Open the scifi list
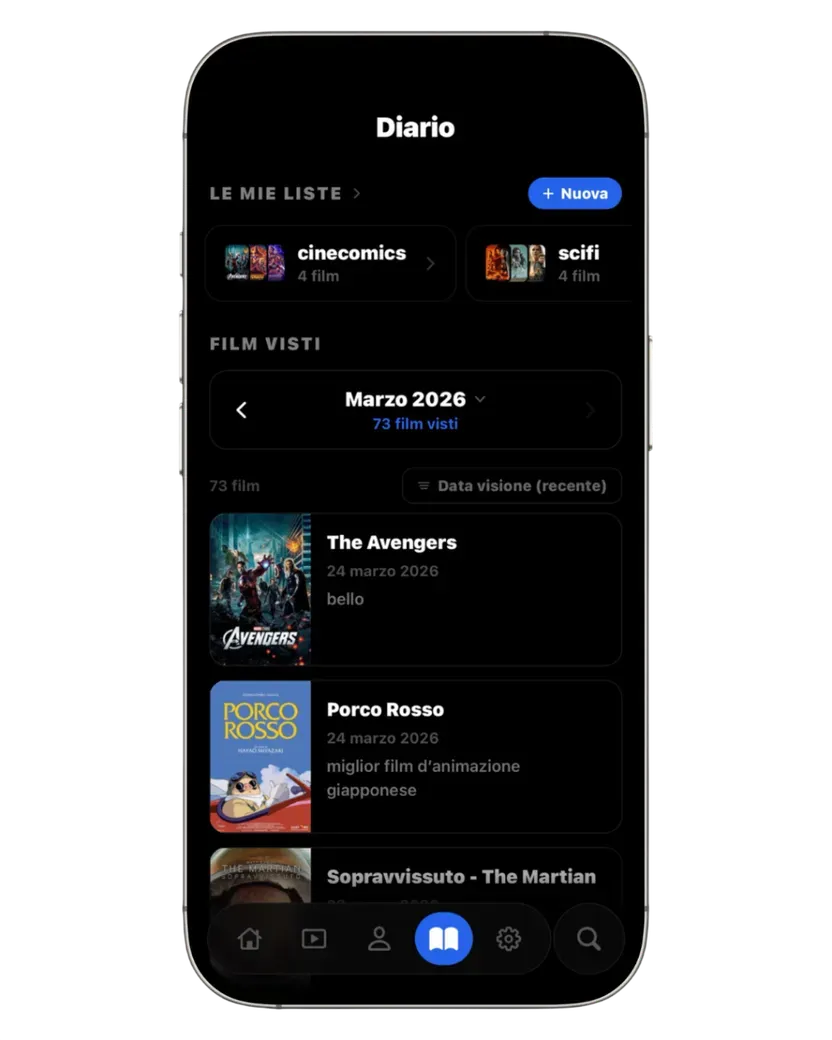832x1040 pixels. click(549, 263)
